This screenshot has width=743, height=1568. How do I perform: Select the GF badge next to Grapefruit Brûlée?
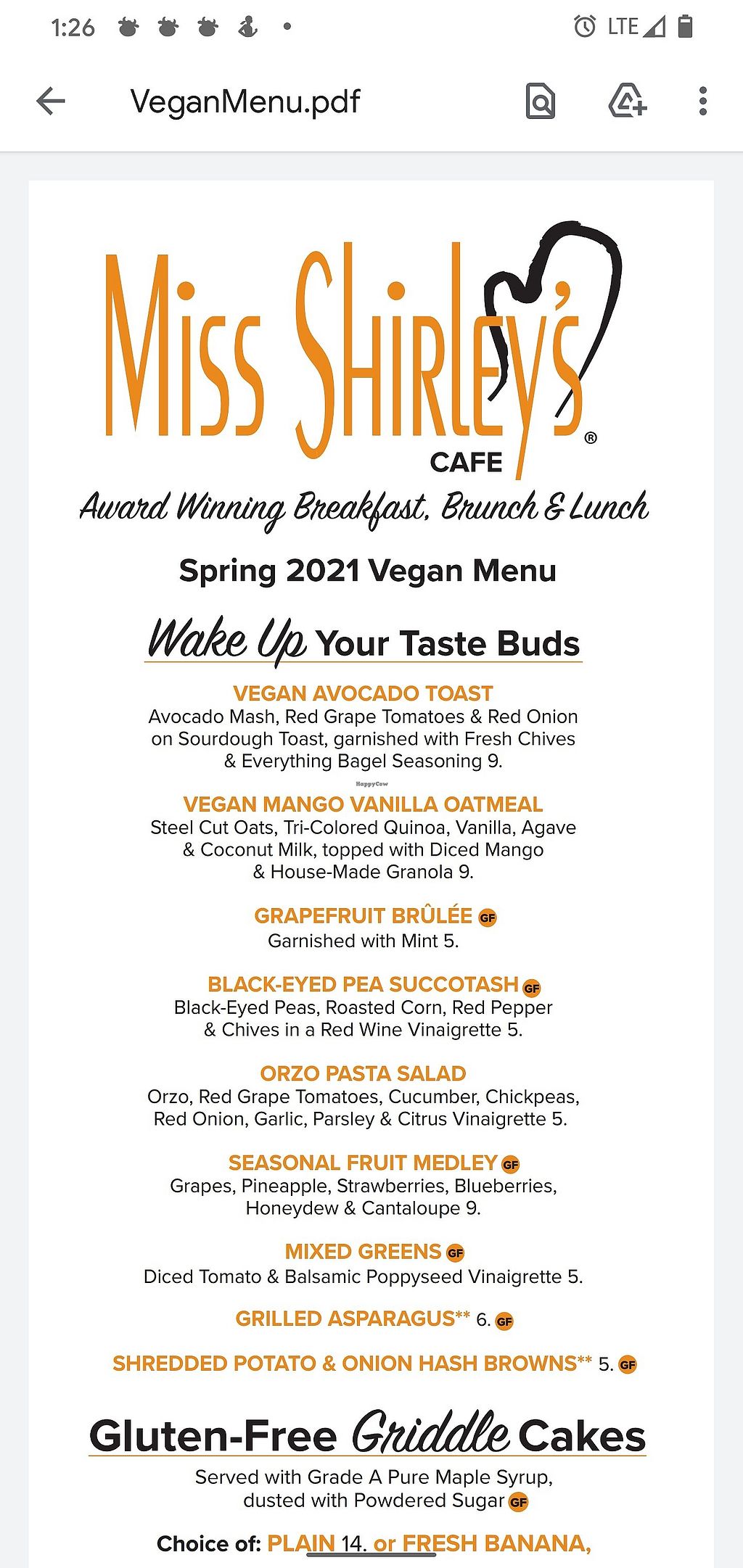(x=489, y=917)
